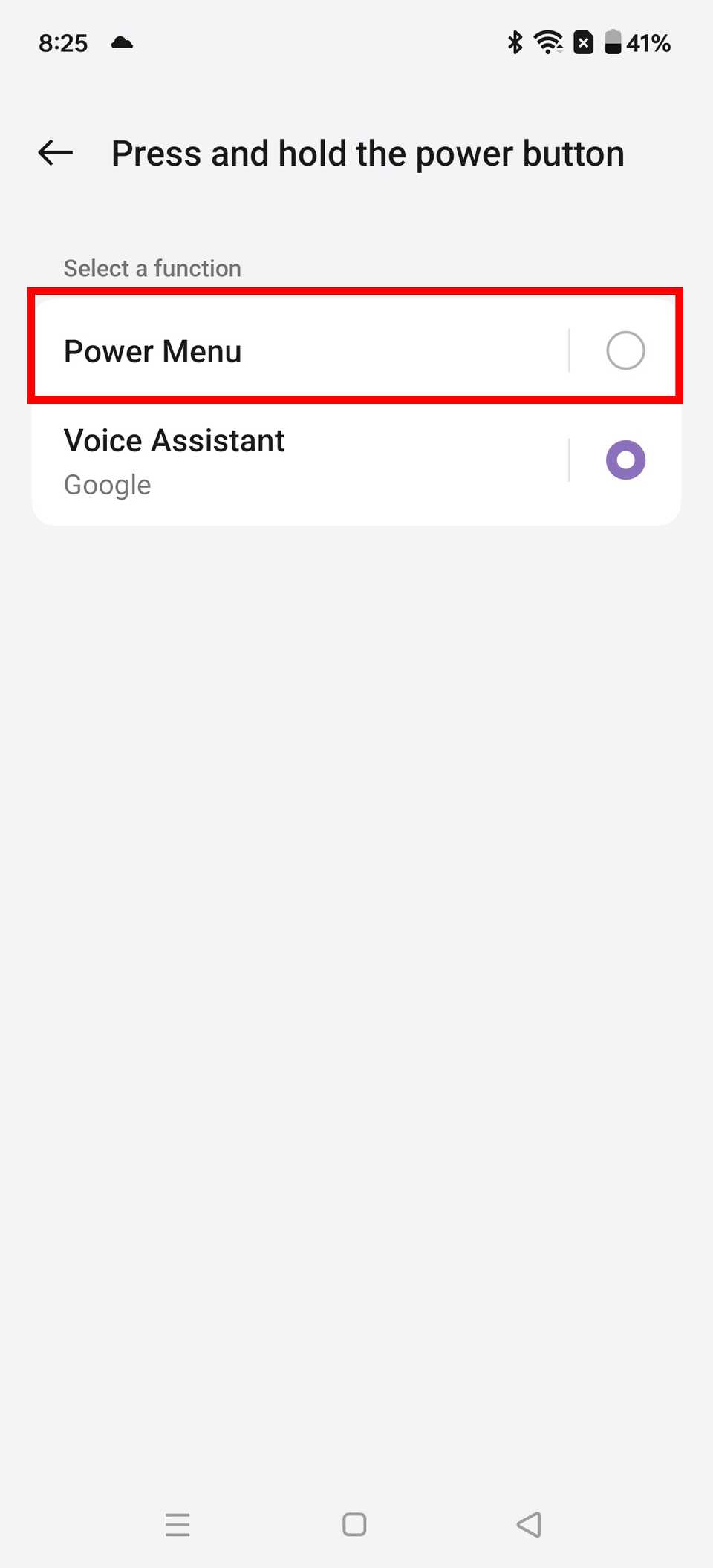Tap the Select a function header
The width and height of the screenshot is (713, 1568).
point(152,268)
